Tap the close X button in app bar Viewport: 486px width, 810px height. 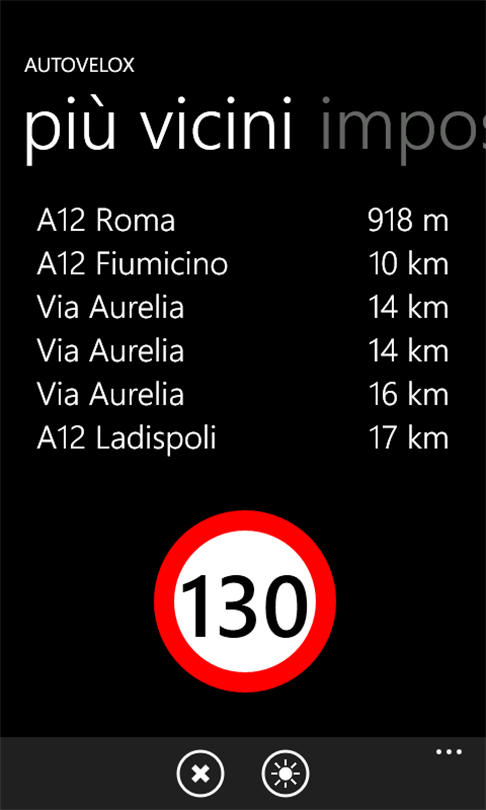point(200,773)
